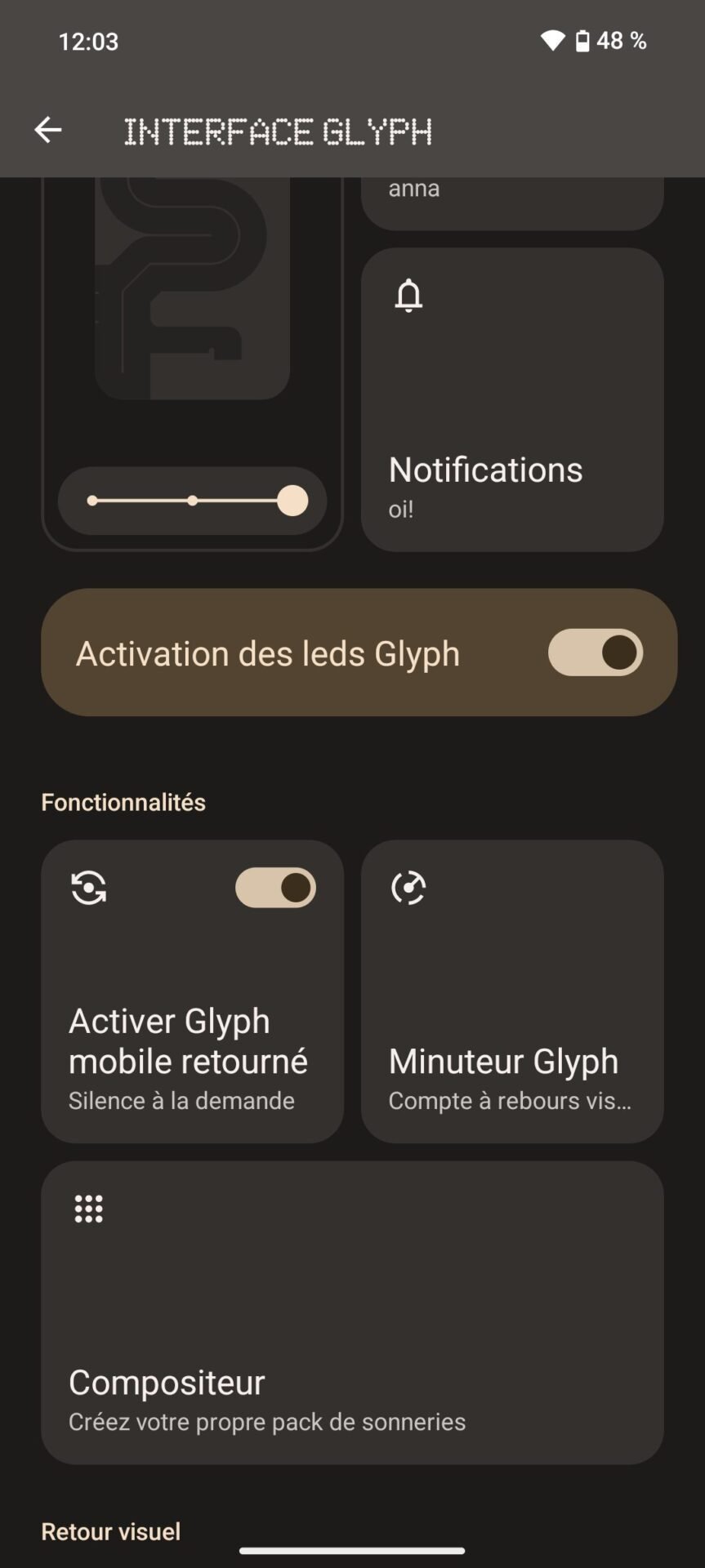Toggle Activation des leds Glyph switch
Image resolution: width=705 pixels, height=1568 pixels.
[596, 653]
